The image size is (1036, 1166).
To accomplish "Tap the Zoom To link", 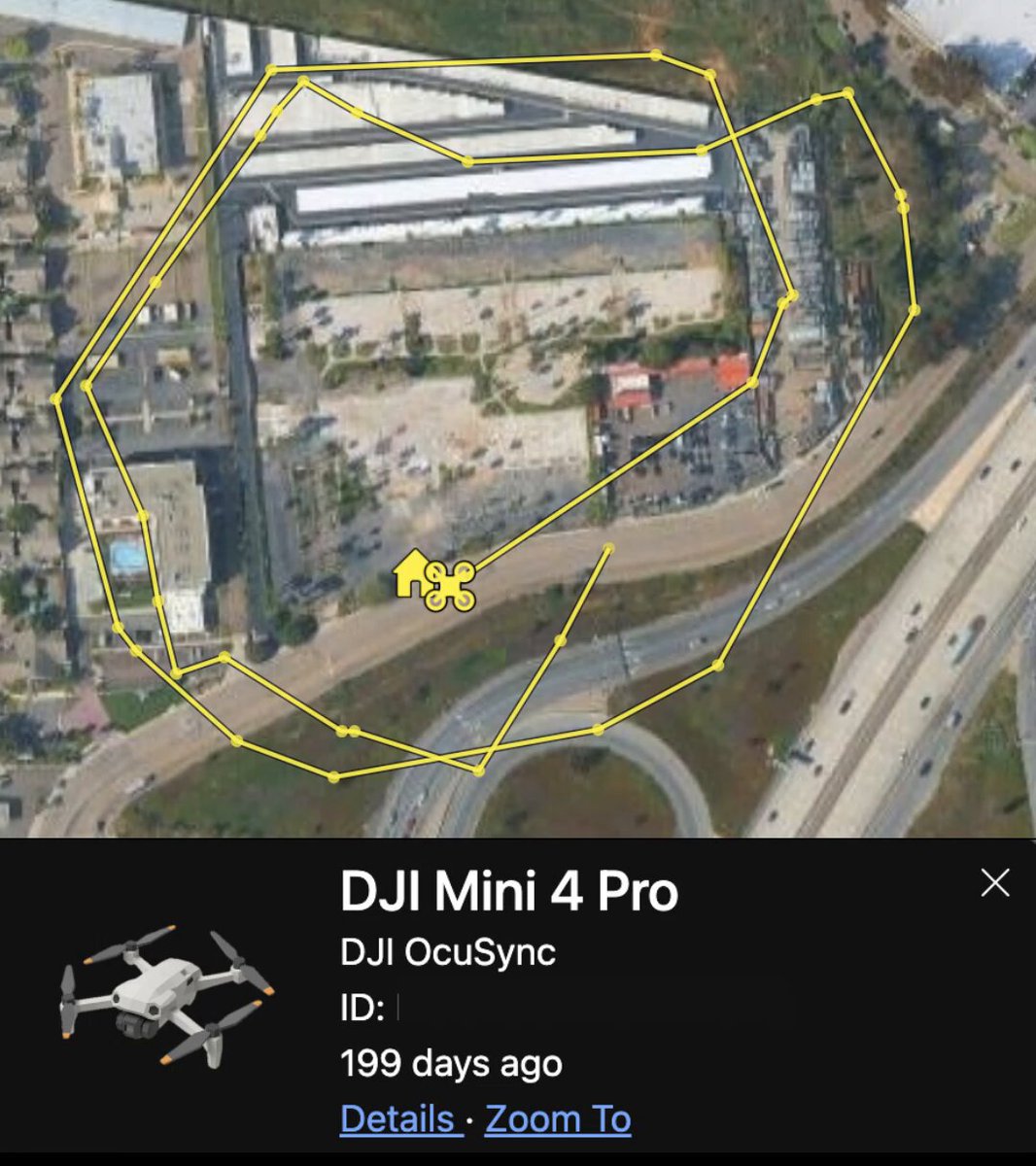I will pyautogui.click(x=558, y=1119).
